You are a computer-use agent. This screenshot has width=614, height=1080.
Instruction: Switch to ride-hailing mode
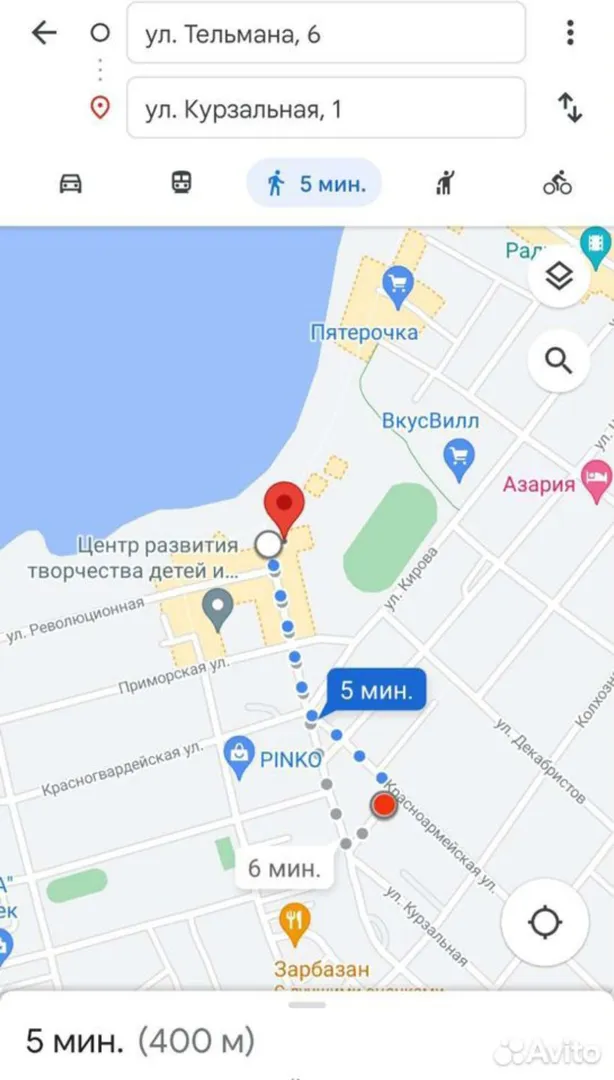446,183
